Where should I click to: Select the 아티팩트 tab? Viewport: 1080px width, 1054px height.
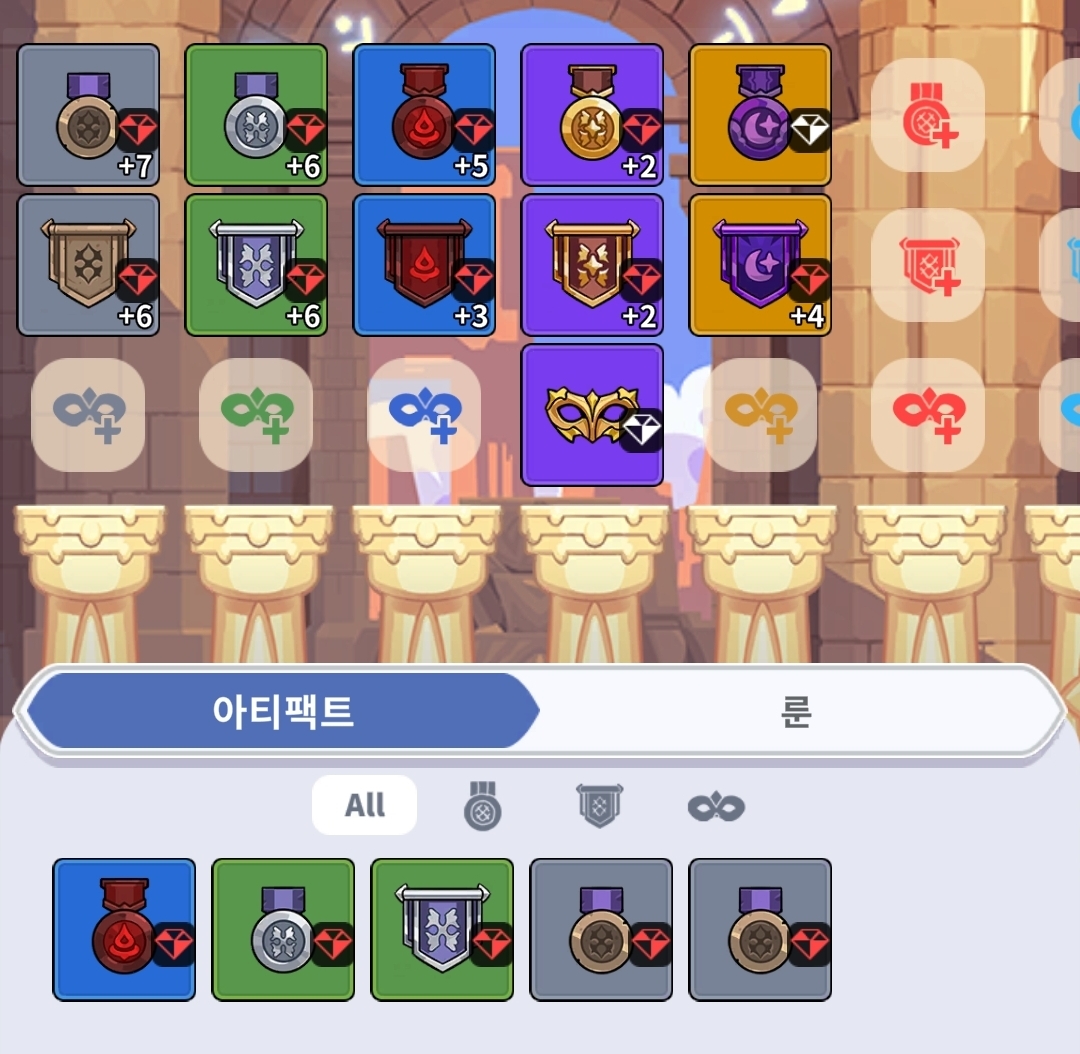click(x=283, y=712)
